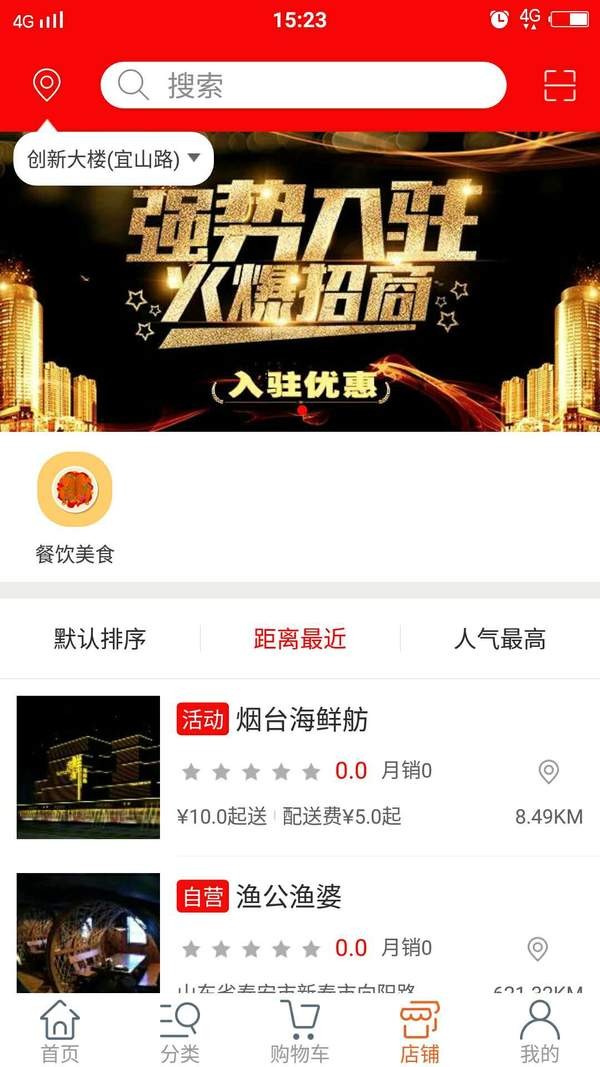
Task: Open the 购物车 tab
Action: click(x=300, y=1031)
